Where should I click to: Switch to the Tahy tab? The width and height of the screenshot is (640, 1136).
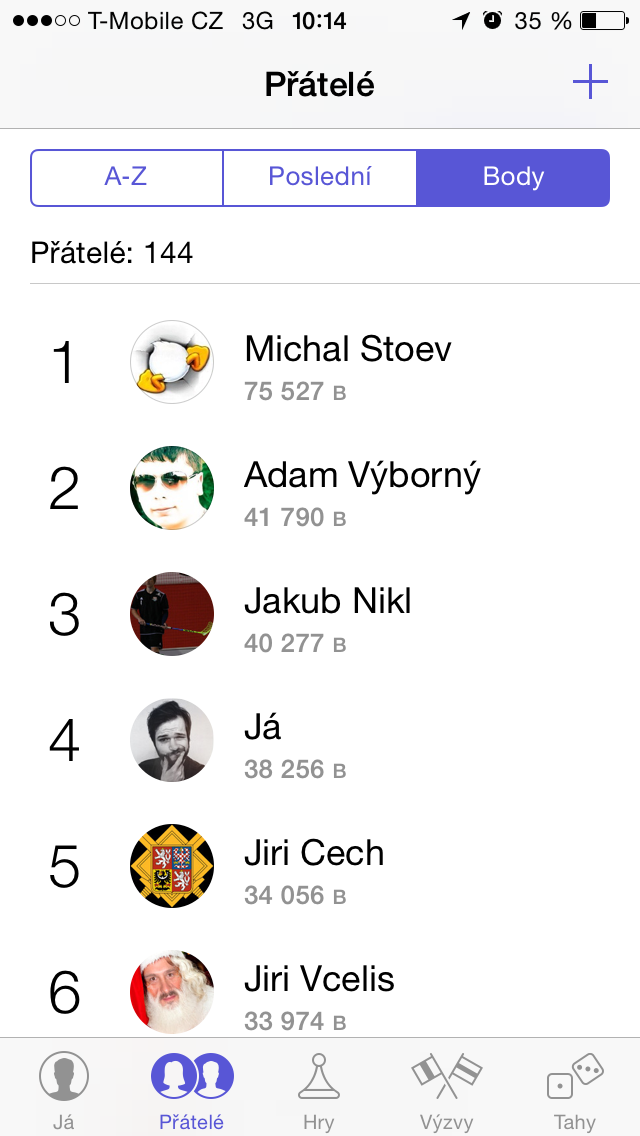point(575,1088)
